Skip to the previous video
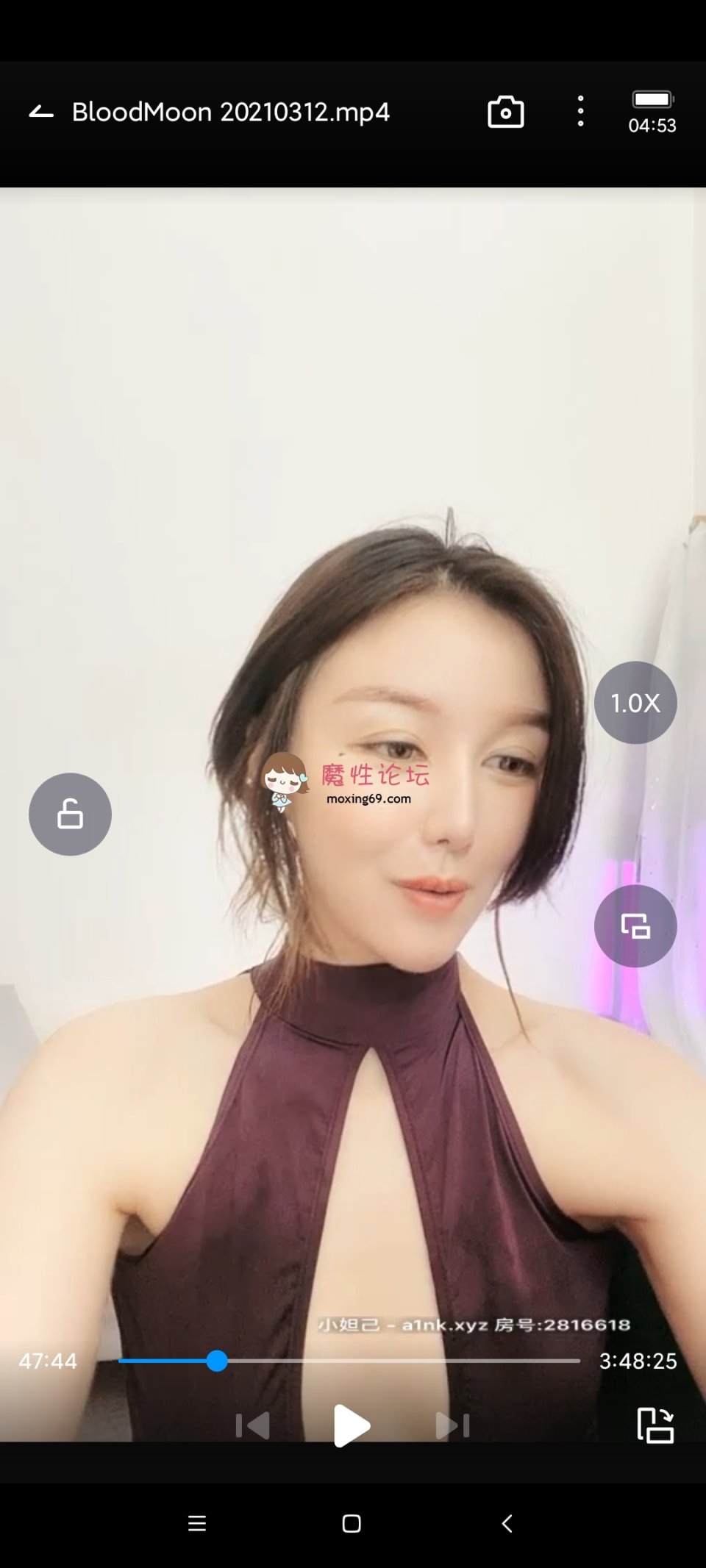The height and width of the screenshot is (1568, 706). 252,1425
